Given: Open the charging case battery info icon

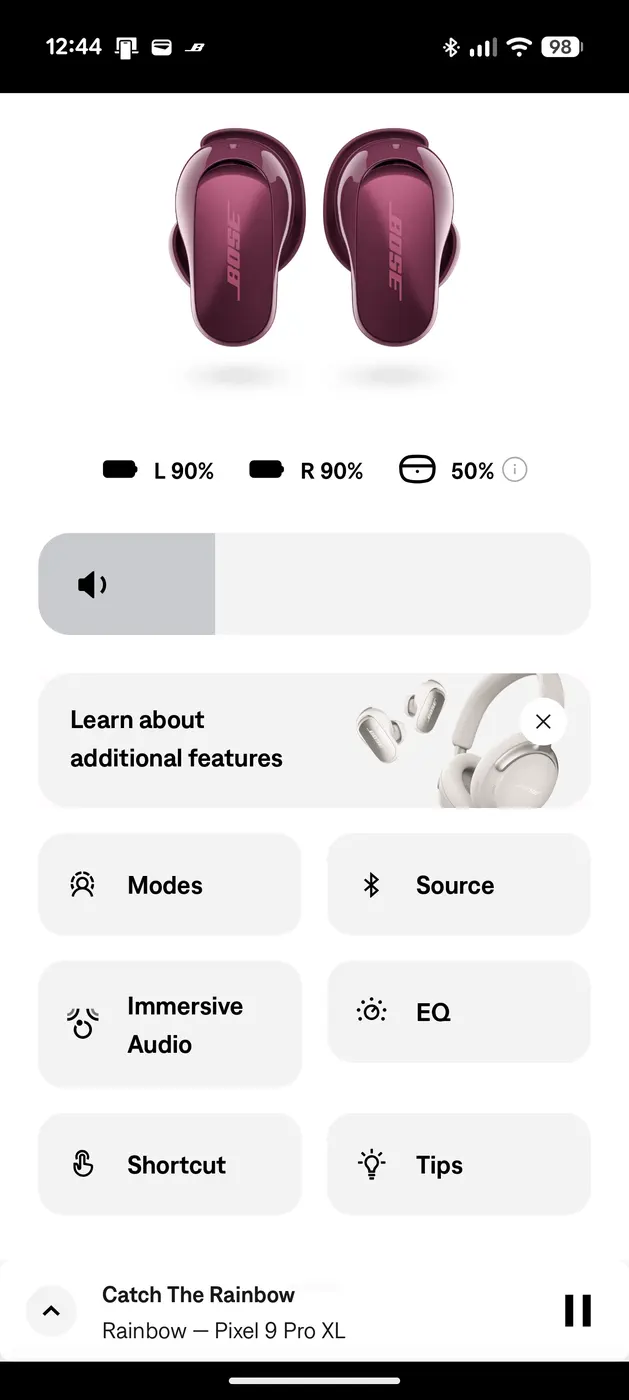Looking at the screenshot, I should point(515,470).
